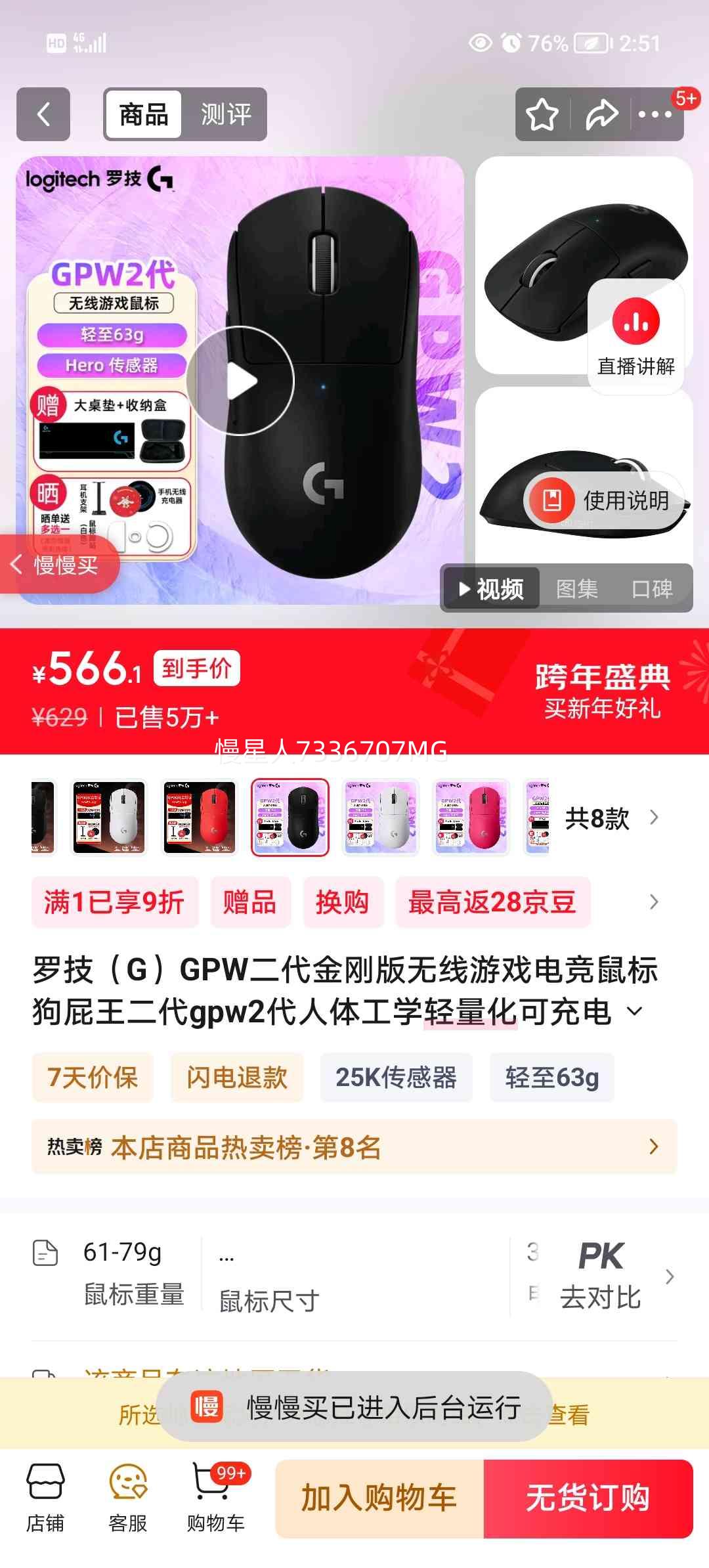This screenshot has width=709, height=1568.
Task: Tap the back arrow at top left
Action: click(42, 115)
